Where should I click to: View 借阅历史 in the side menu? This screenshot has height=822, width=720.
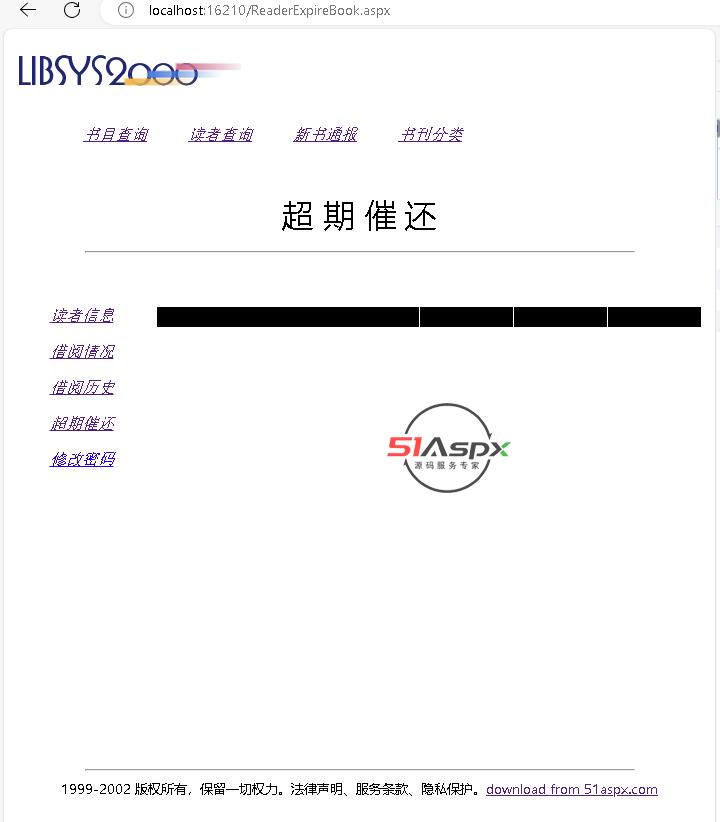coord(82,388)
